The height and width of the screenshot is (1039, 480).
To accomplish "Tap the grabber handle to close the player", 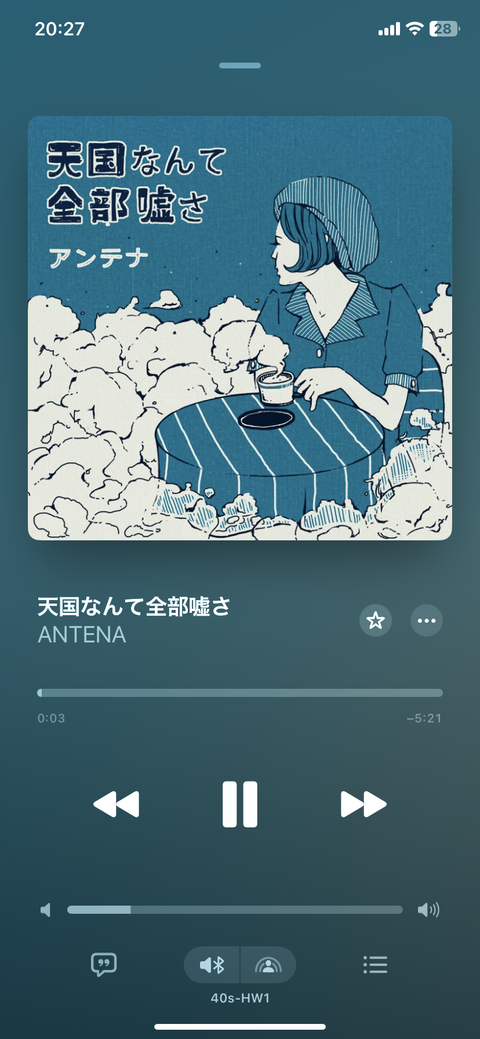I will pos(240,66).
